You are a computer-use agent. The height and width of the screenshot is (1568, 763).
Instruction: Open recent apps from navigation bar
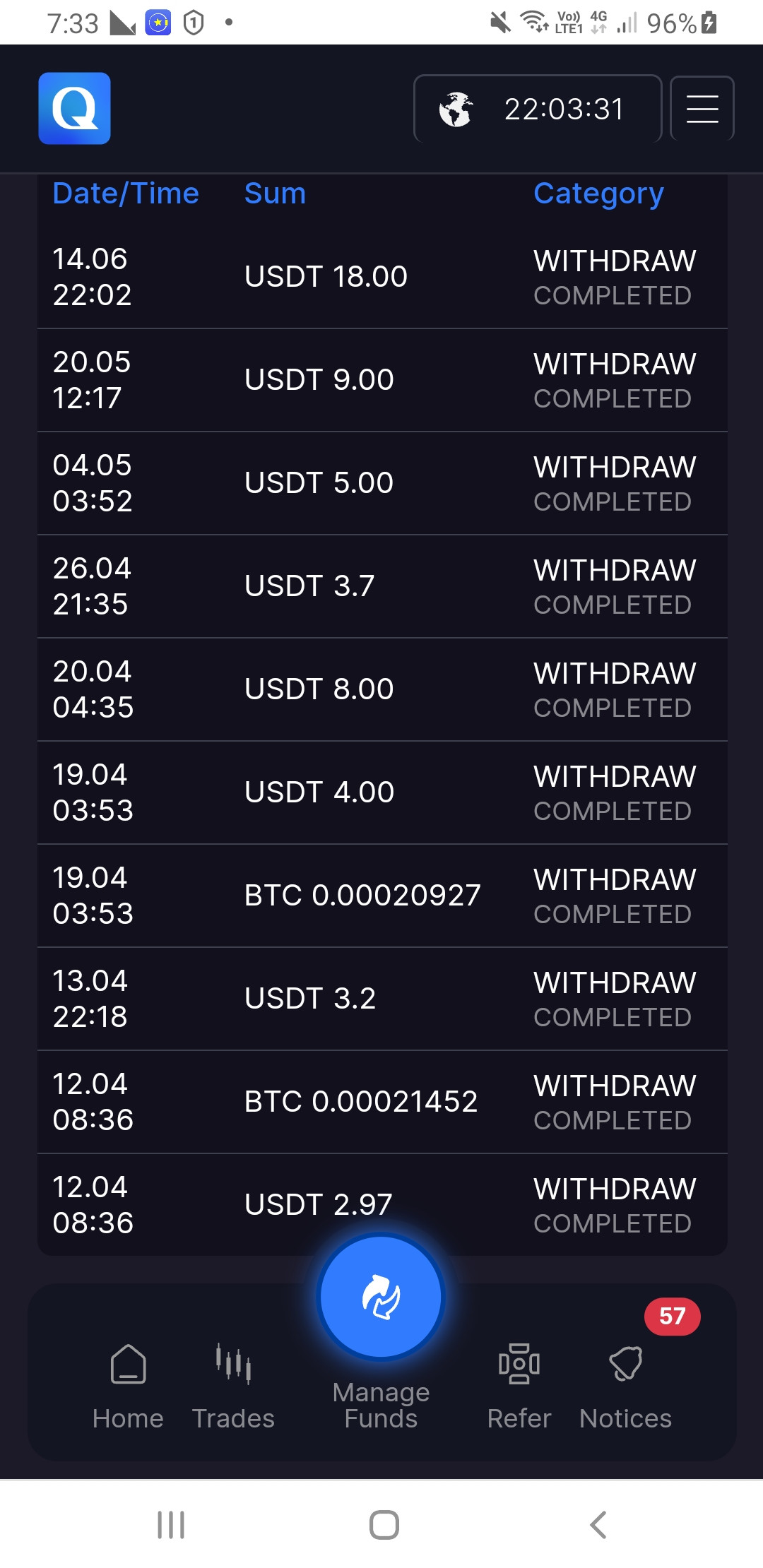pyautogui.click(x=171, y=1524)
